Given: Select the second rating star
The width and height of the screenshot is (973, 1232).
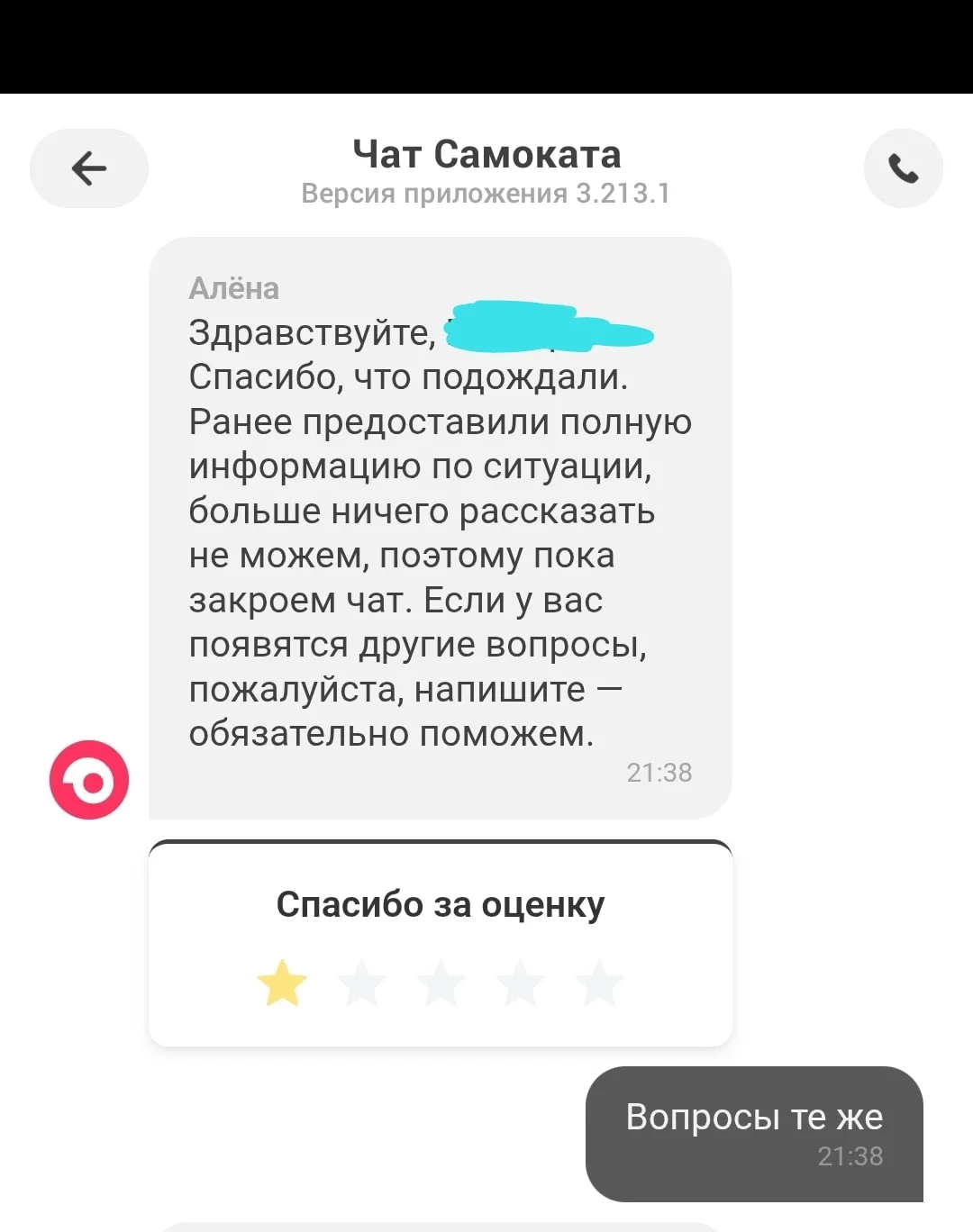Looking at the screenshot, I should pos(361,983).
